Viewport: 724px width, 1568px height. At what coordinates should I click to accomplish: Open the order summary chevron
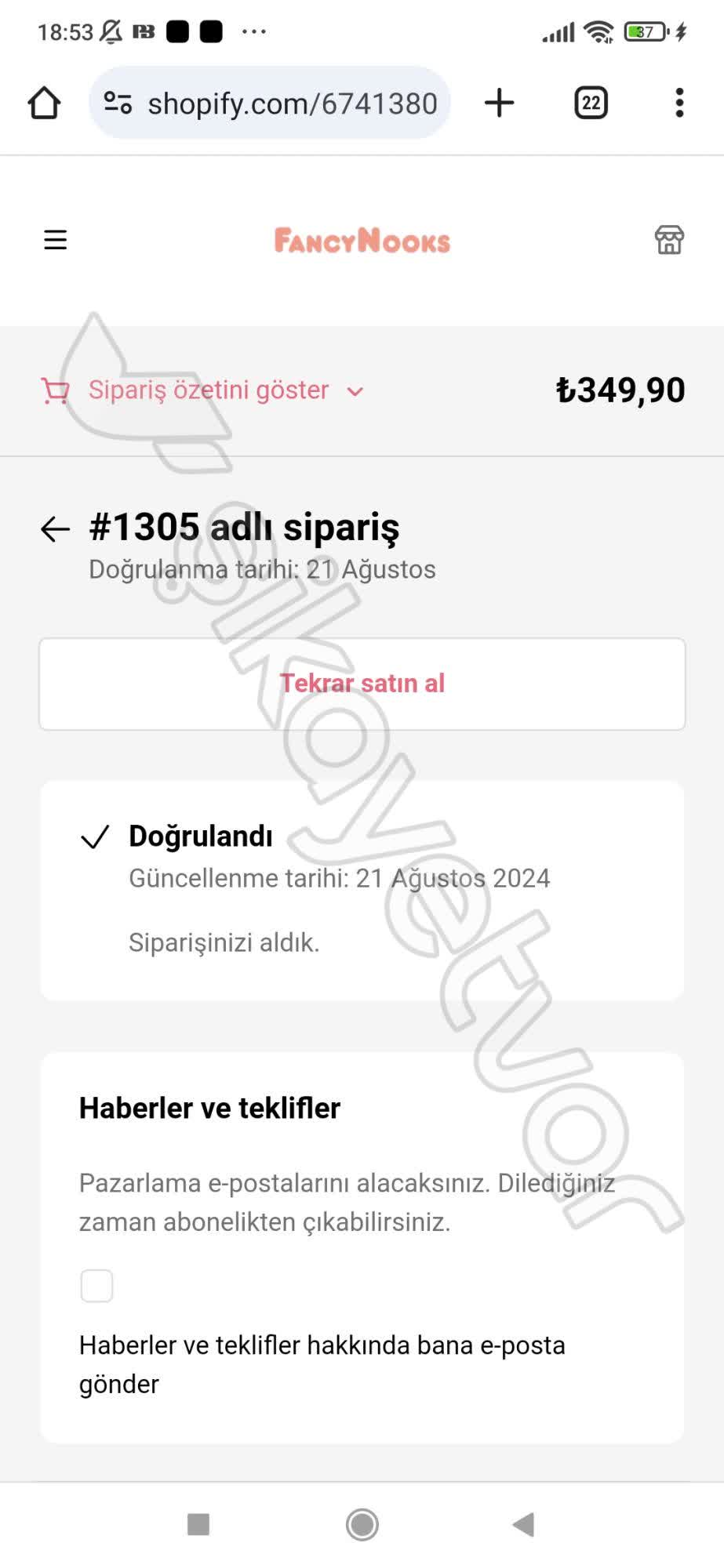[355, 391]
